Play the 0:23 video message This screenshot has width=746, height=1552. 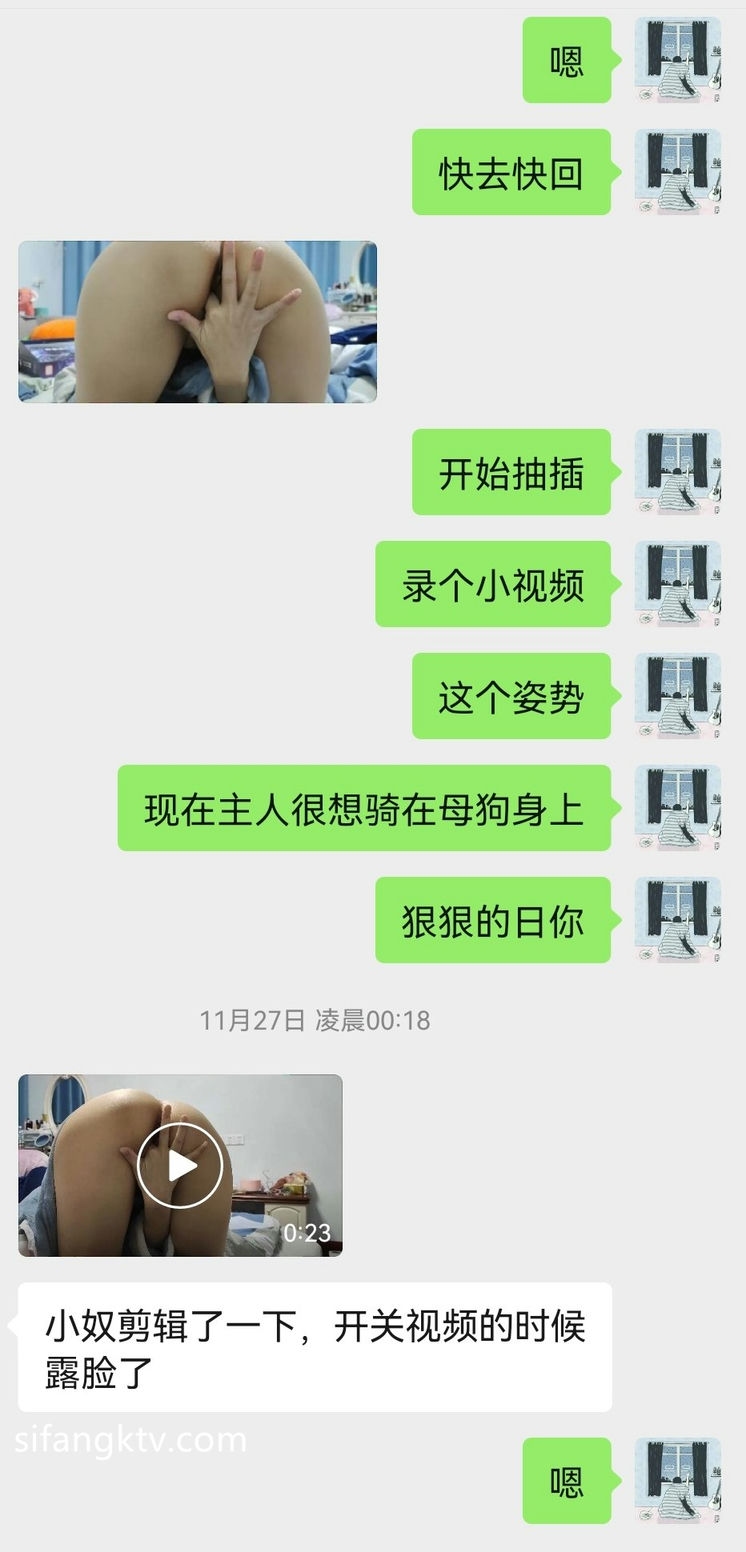180,1165
